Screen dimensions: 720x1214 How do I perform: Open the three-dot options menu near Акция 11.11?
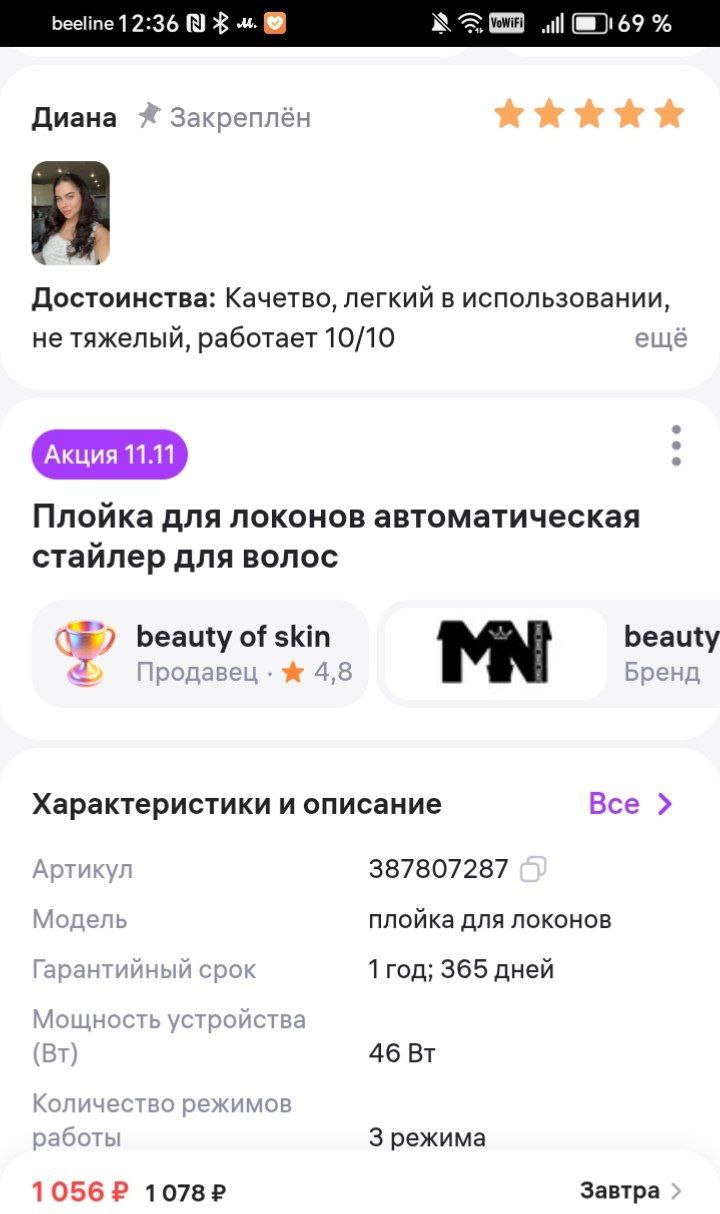(675, 444)
